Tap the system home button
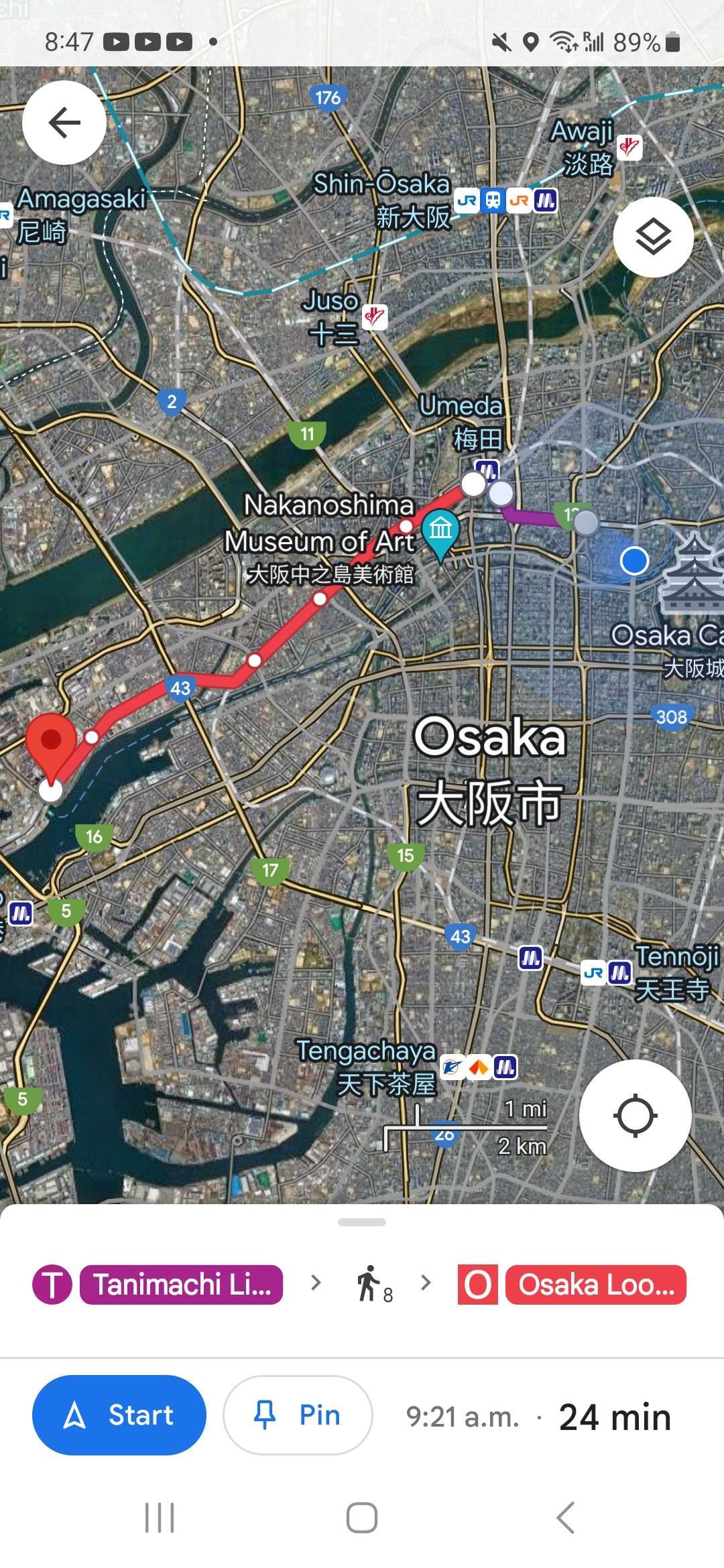Screen dimensions: 724x1568 (362, 1518)
